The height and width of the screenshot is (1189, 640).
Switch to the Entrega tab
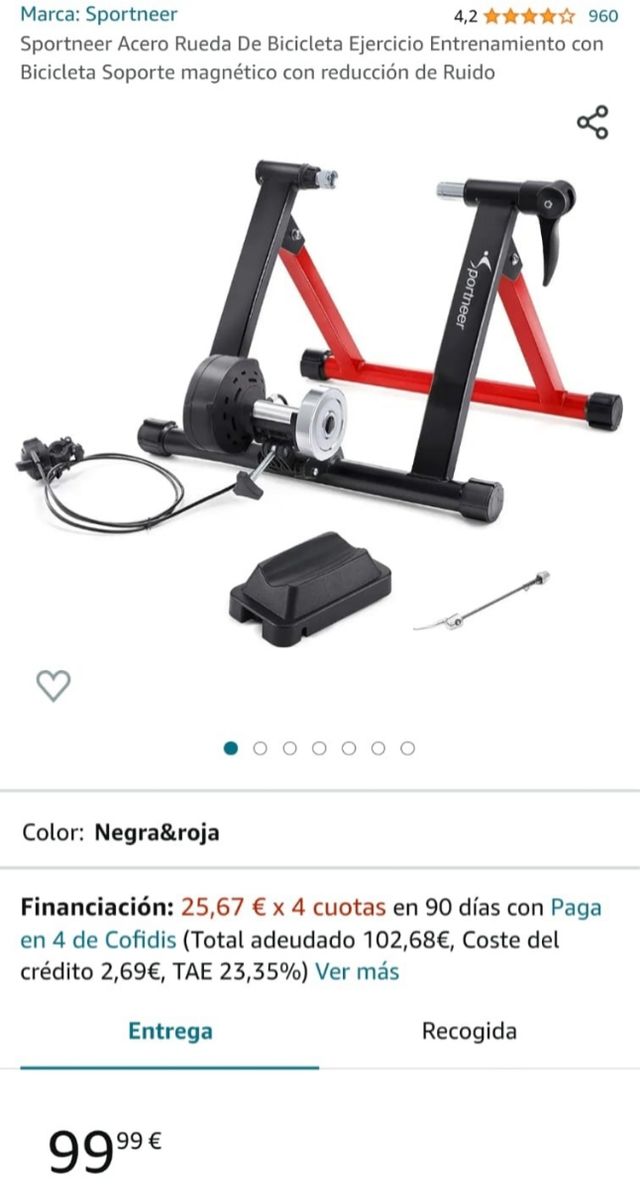pyautogui.click(x=170, y=1031)
